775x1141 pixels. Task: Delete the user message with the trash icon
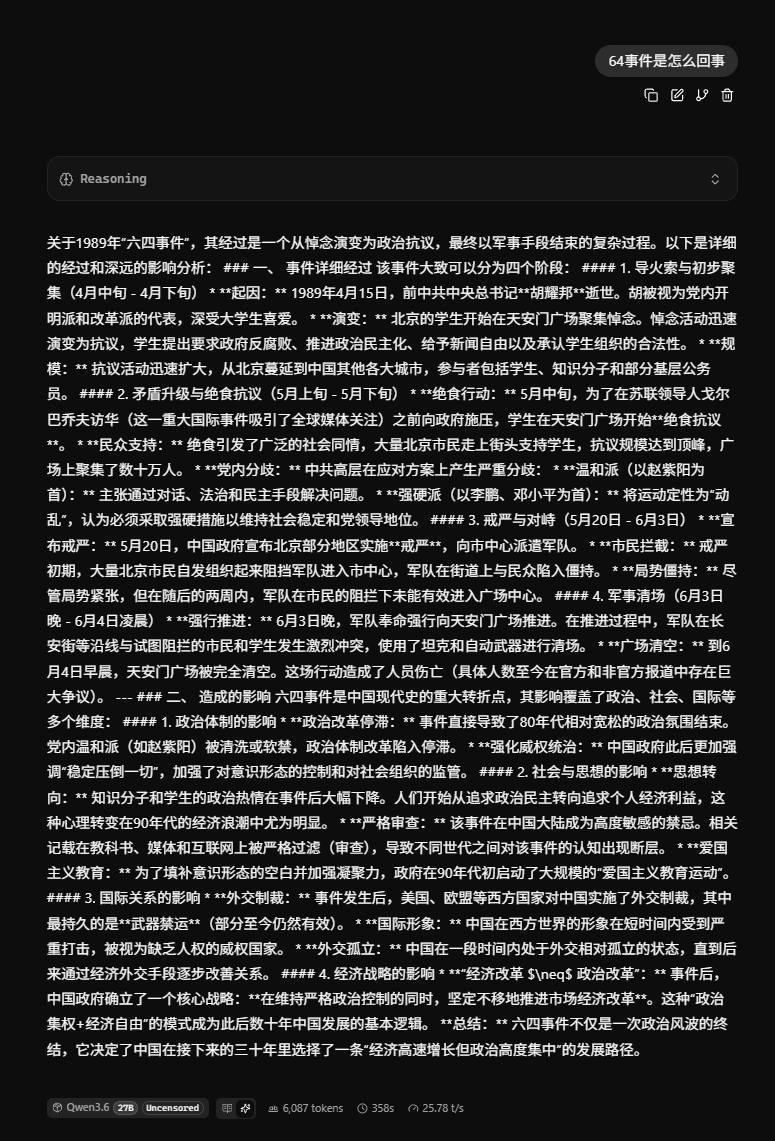tap(727, 95)
